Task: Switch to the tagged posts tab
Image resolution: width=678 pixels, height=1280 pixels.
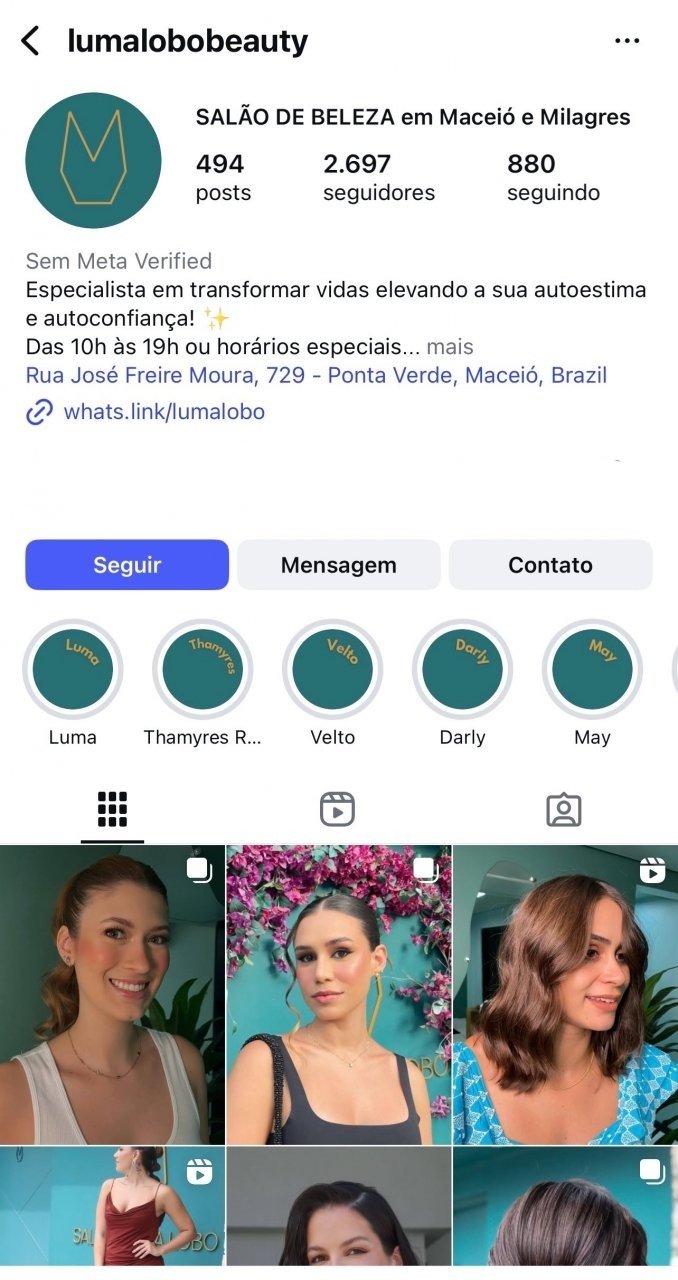Action: coord(564,809)
